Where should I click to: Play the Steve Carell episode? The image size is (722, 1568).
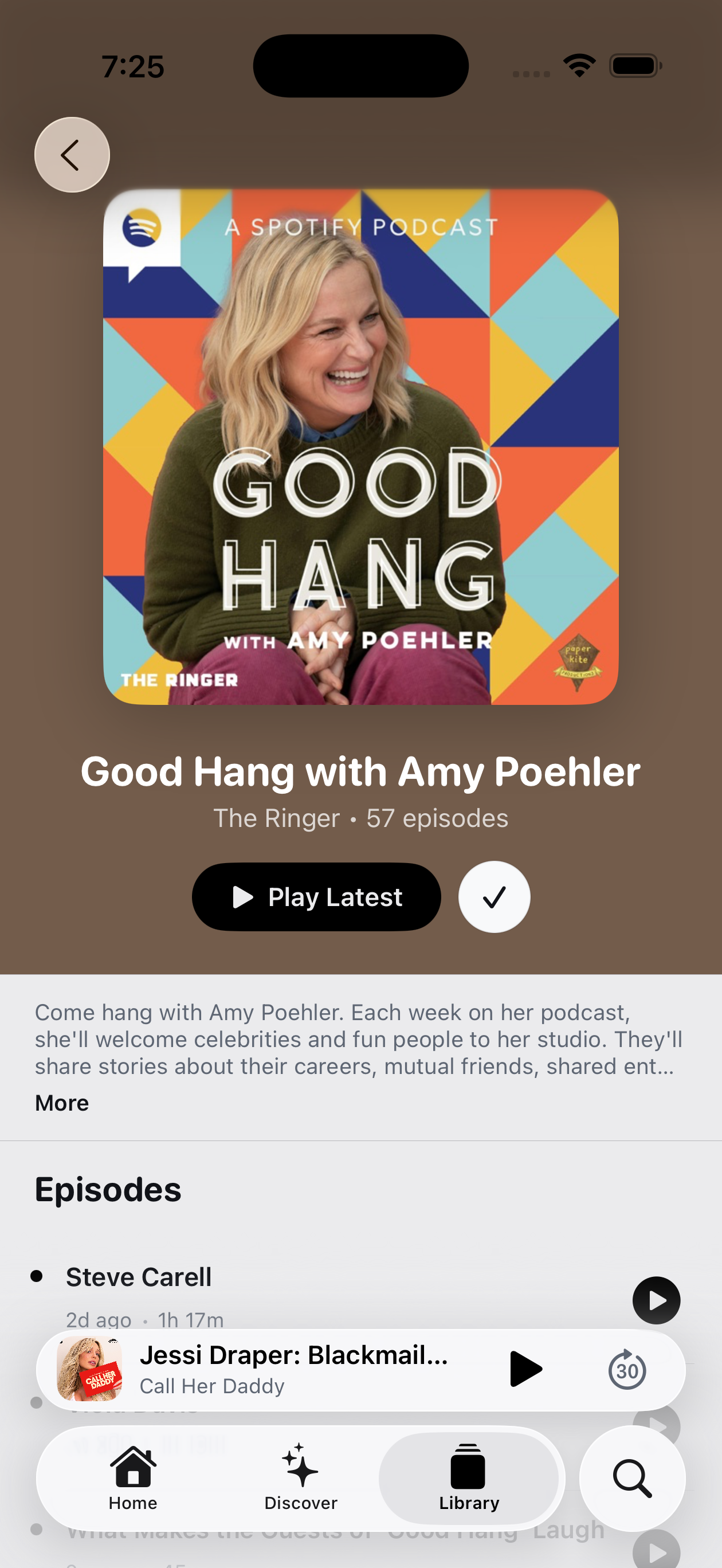point(656,1300)
